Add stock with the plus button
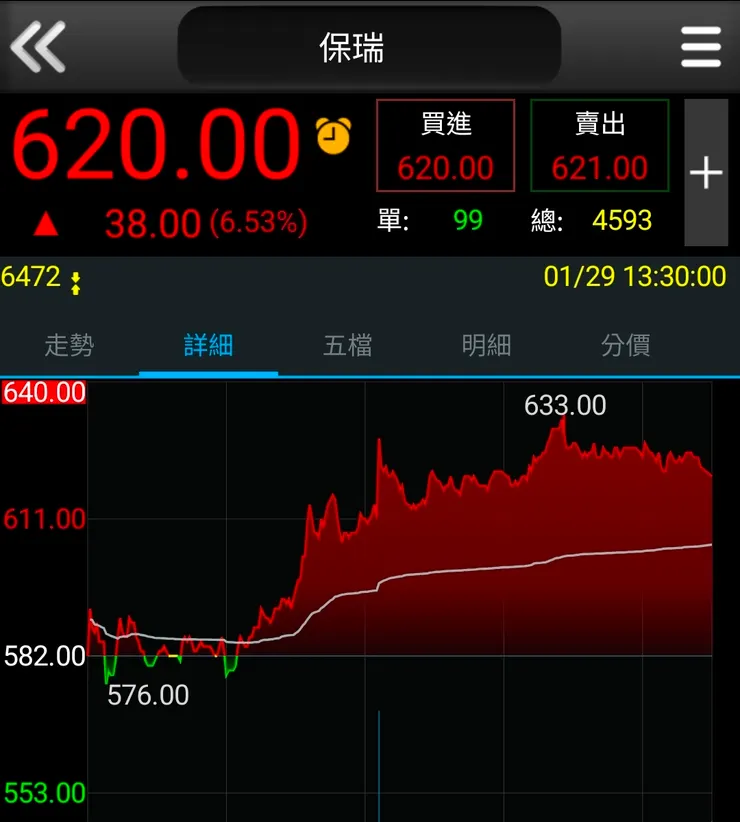The image size is (740, 822). 706,173
